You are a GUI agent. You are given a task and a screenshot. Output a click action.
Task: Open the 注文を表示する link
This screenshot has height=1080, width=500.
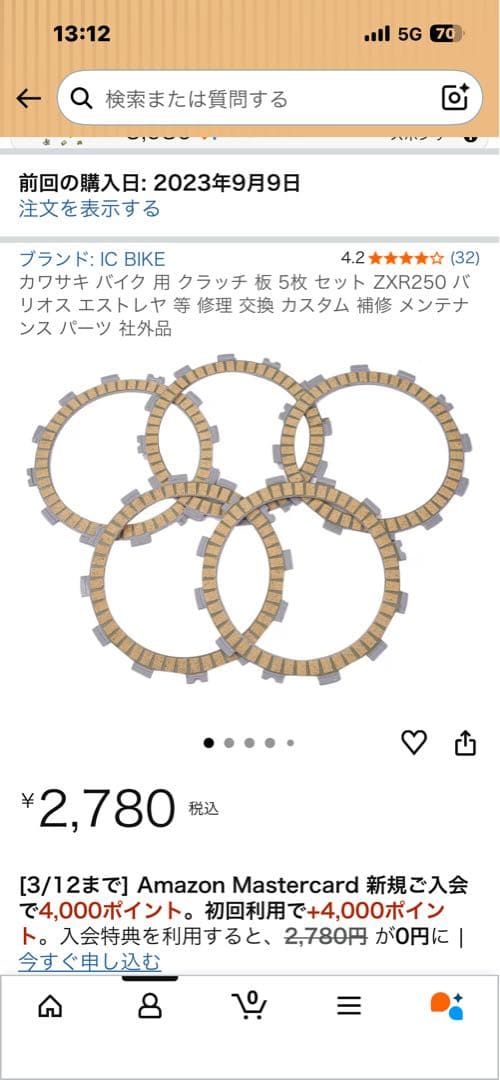click(90, 209)
